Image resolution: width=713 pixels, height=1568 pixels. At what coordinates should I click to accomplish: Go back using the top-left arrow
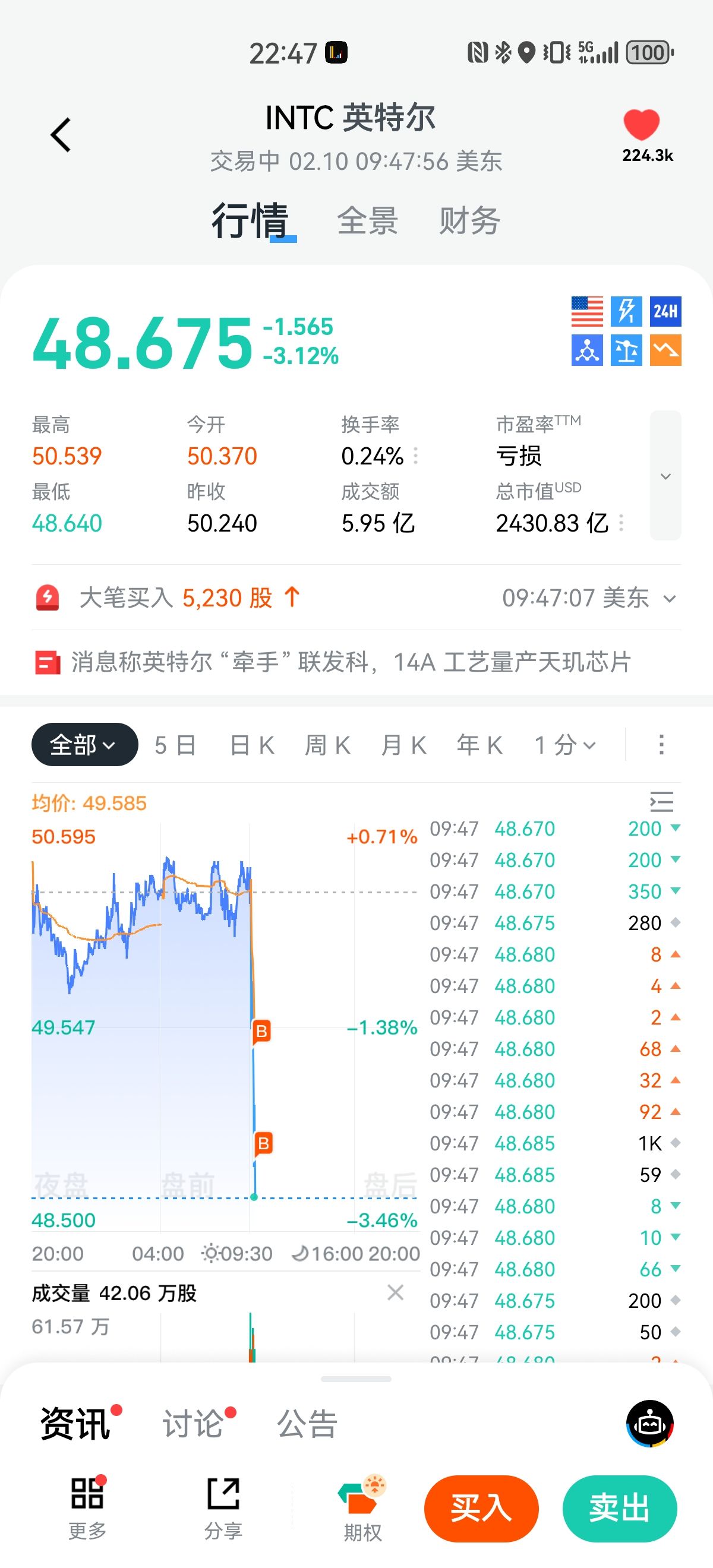point(61,135)
